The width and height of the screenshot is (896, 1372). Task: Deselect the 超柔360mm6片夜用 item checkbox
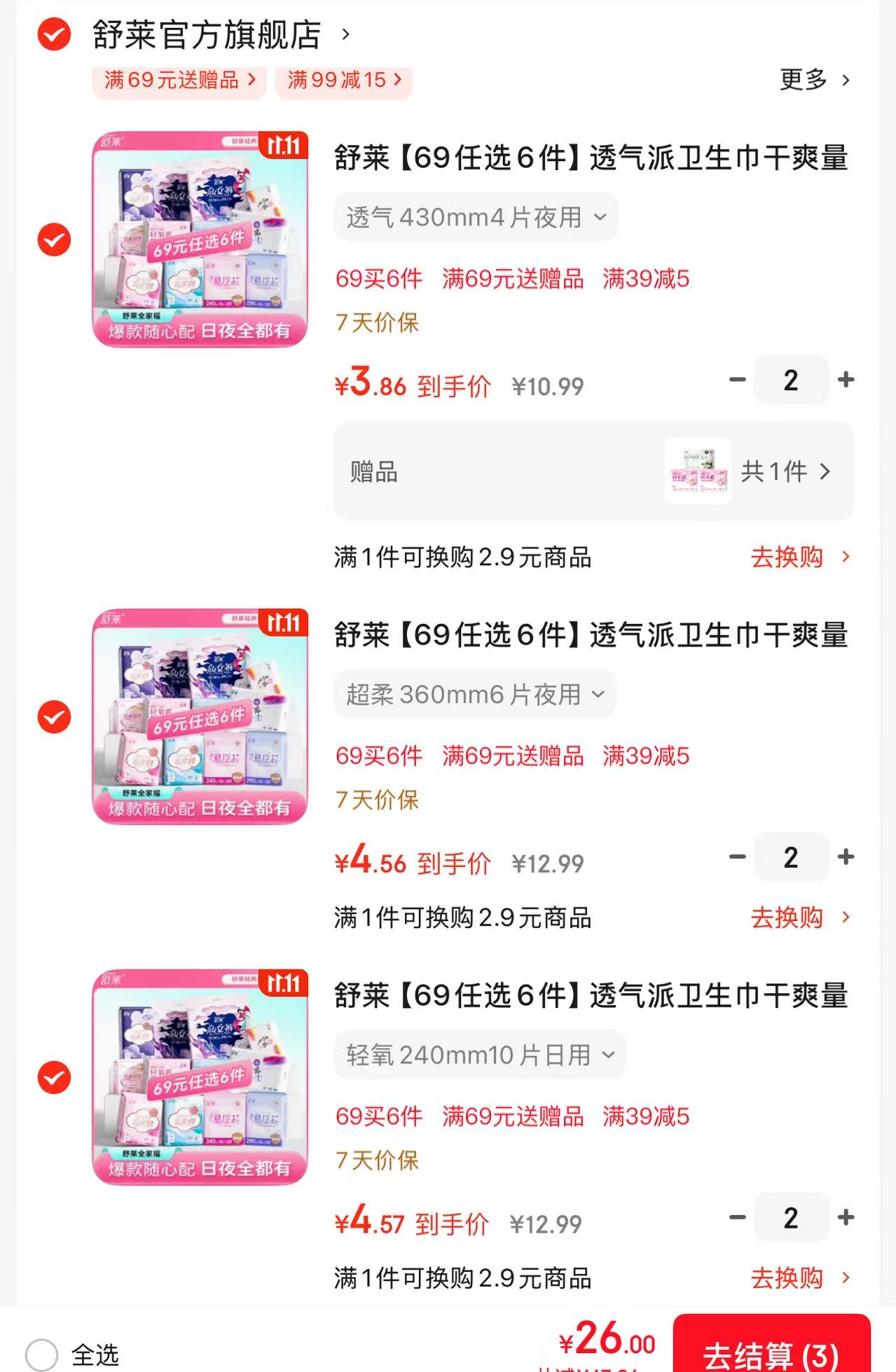tap(54, 717)
